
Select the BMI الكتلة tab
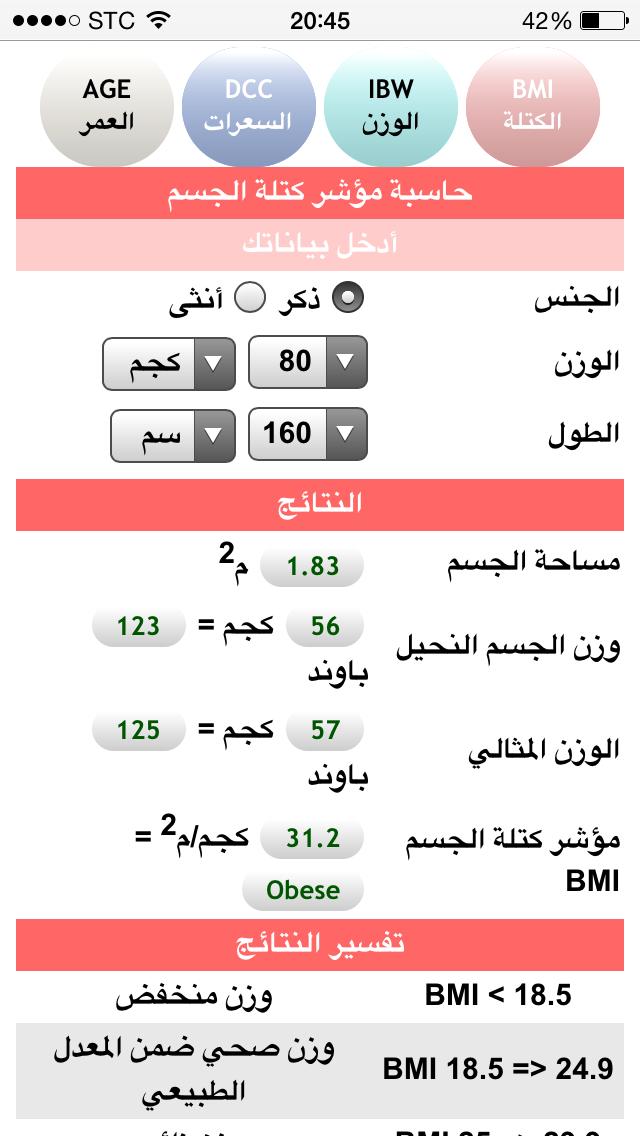(532, 106)
